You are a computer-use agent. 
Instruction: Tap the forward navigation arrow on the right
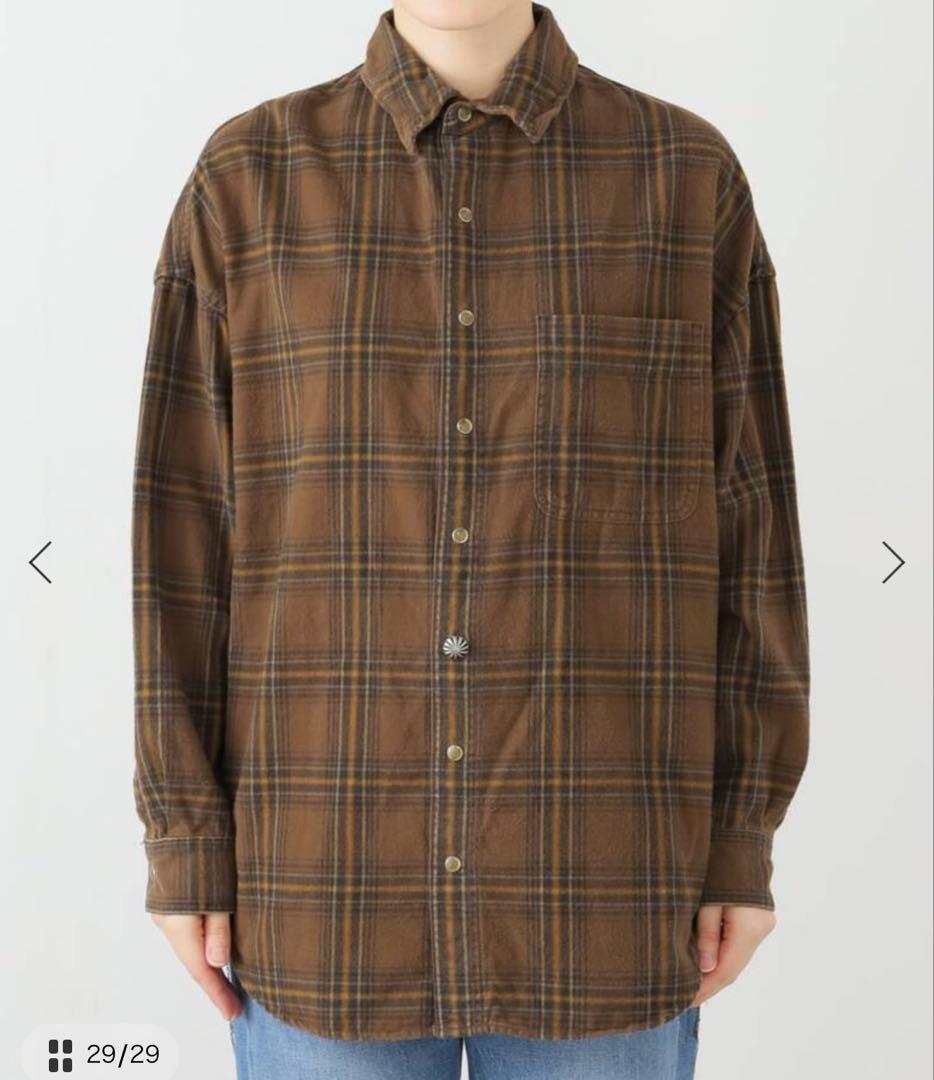[x=895, y=562]
